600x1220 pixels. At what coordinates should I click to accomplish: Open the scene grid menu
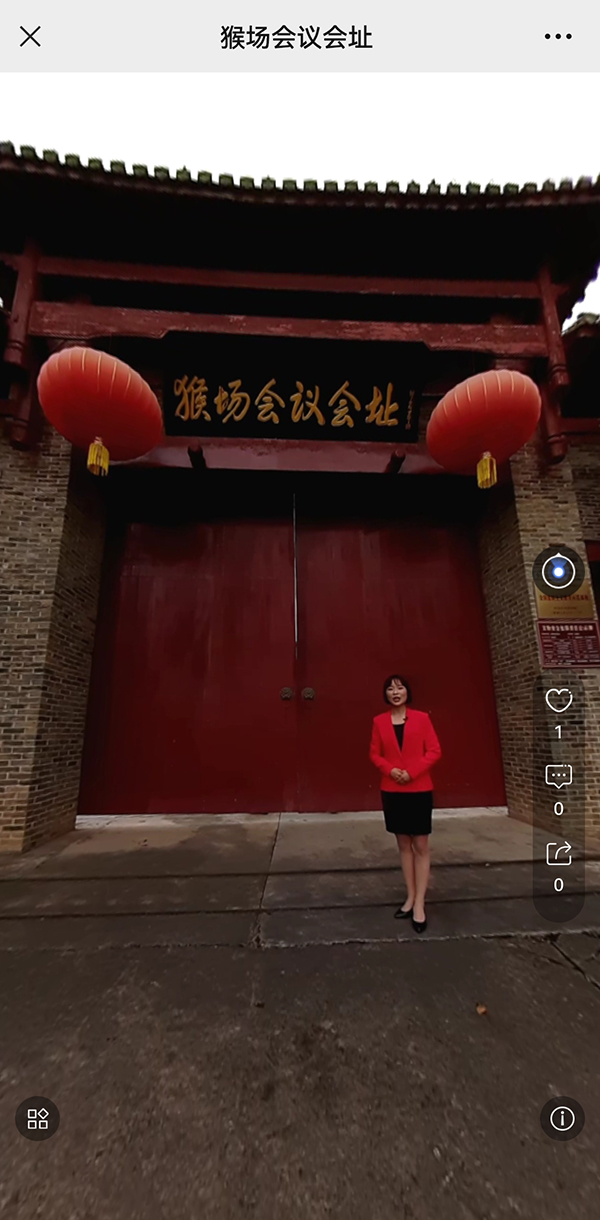(x=37, y=1118)
